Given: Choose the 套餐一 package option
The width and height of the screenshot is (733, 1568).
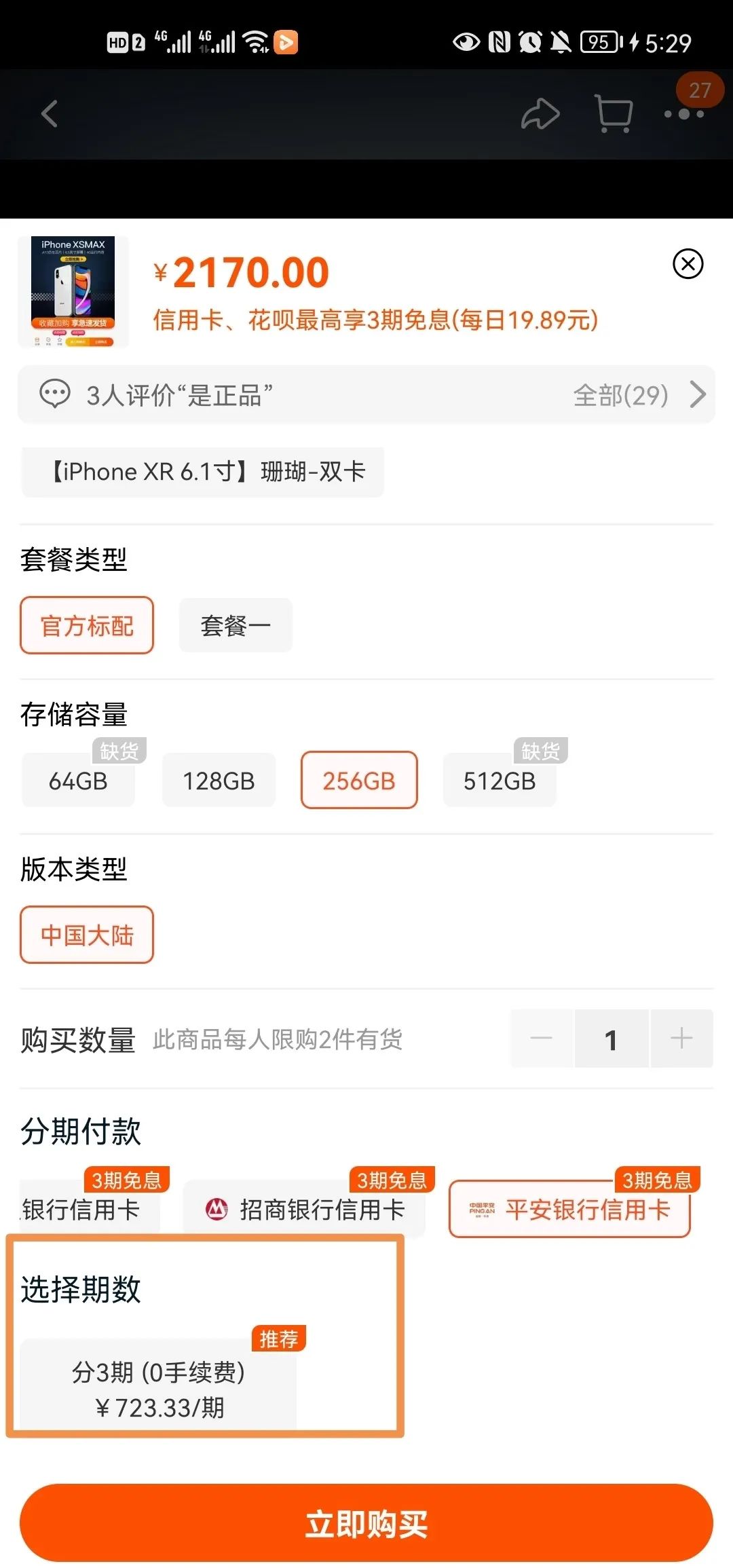Looking at the screenshot, I should tap(236, 625).
